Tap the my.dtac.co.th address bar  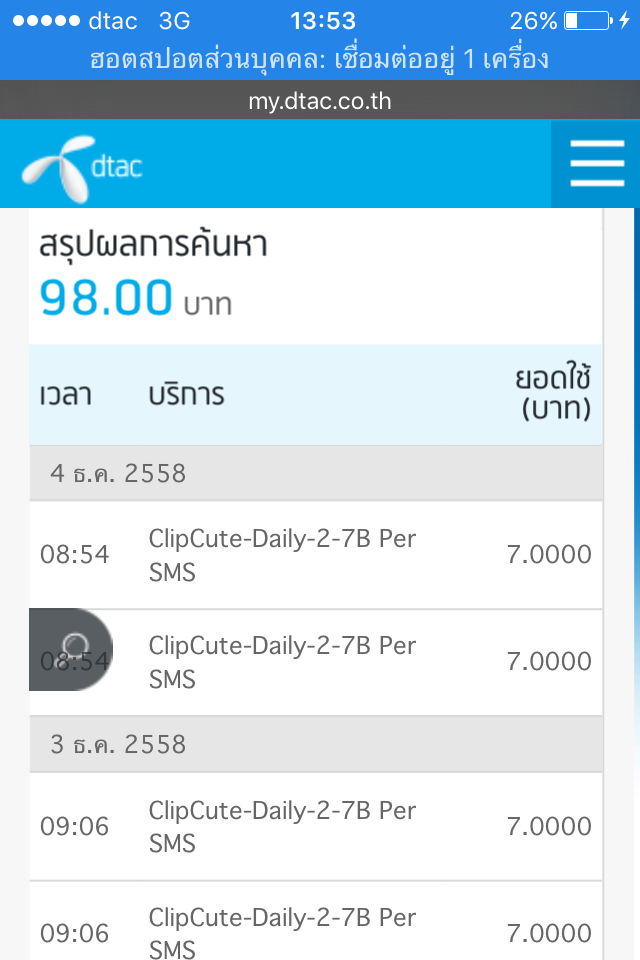coord(320,101)
